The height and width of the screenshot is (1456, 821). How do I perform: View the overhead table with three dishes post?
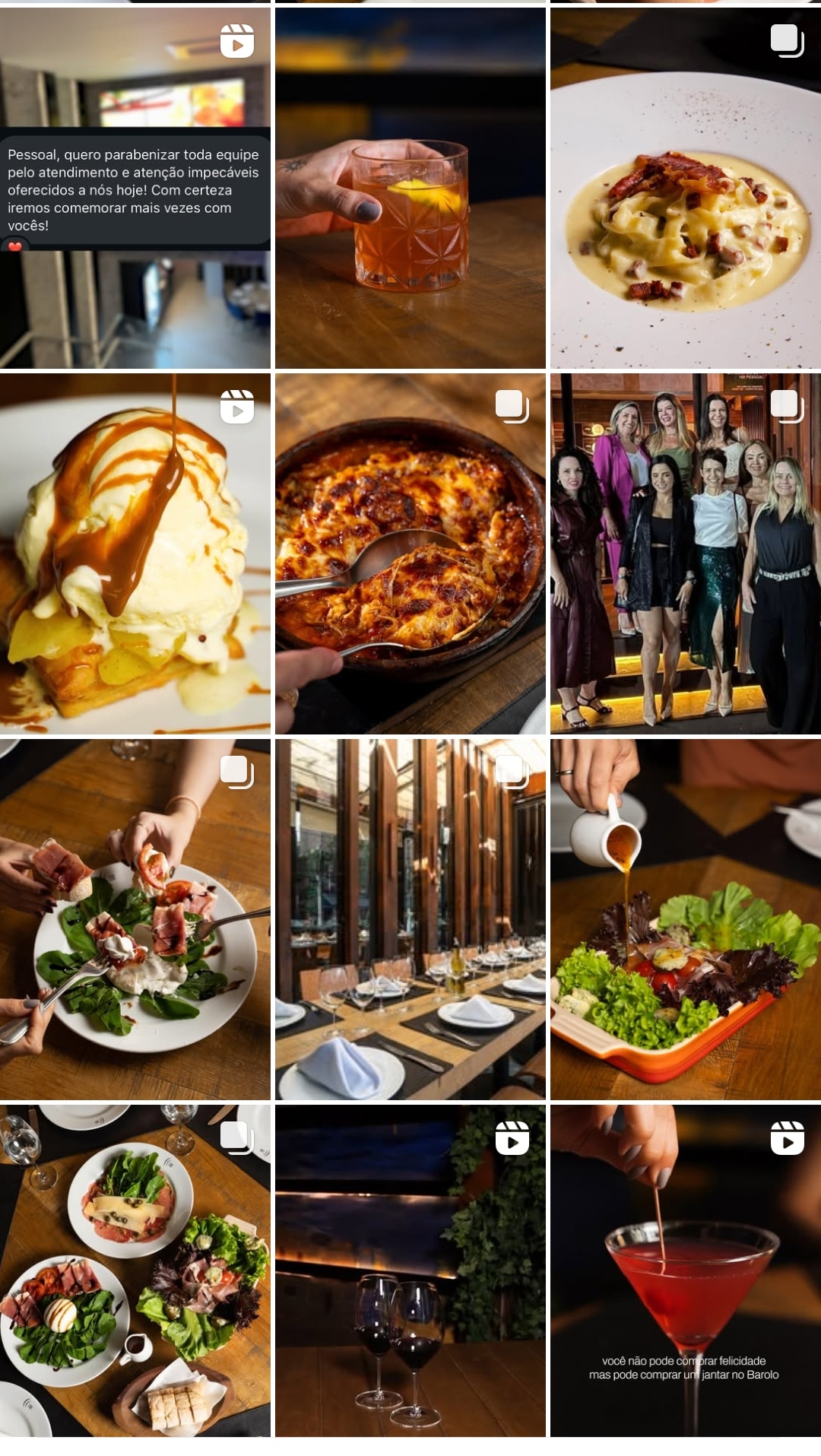tap(135, 1270)
